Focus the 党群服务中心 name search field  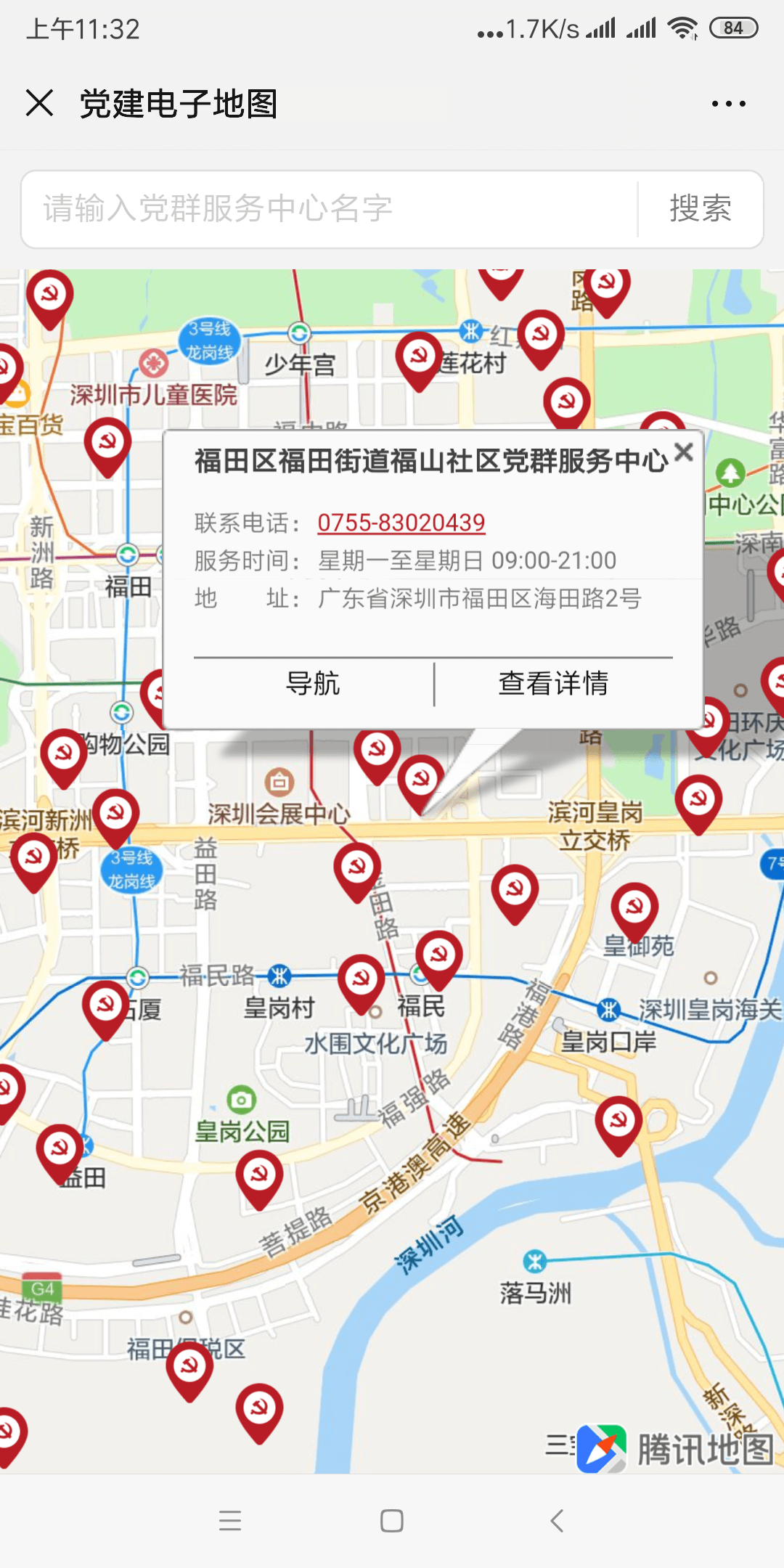click(x=330, y=209)
